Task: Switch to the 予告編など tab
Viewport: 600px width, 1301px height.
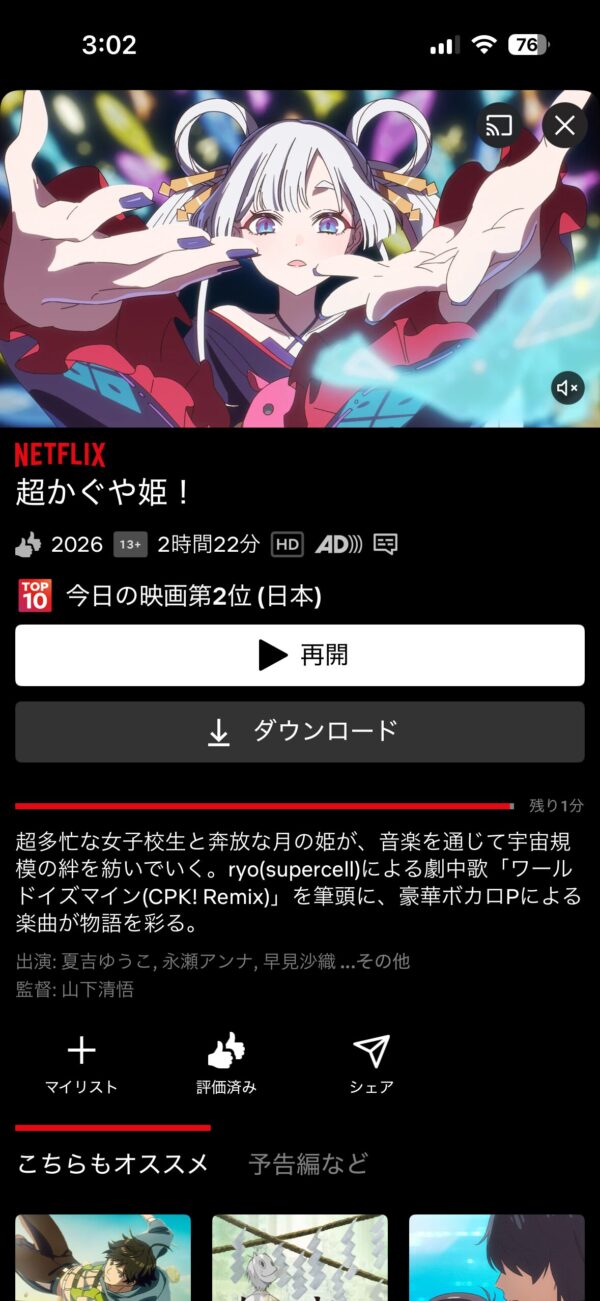Action: (x=308, y=1163)
